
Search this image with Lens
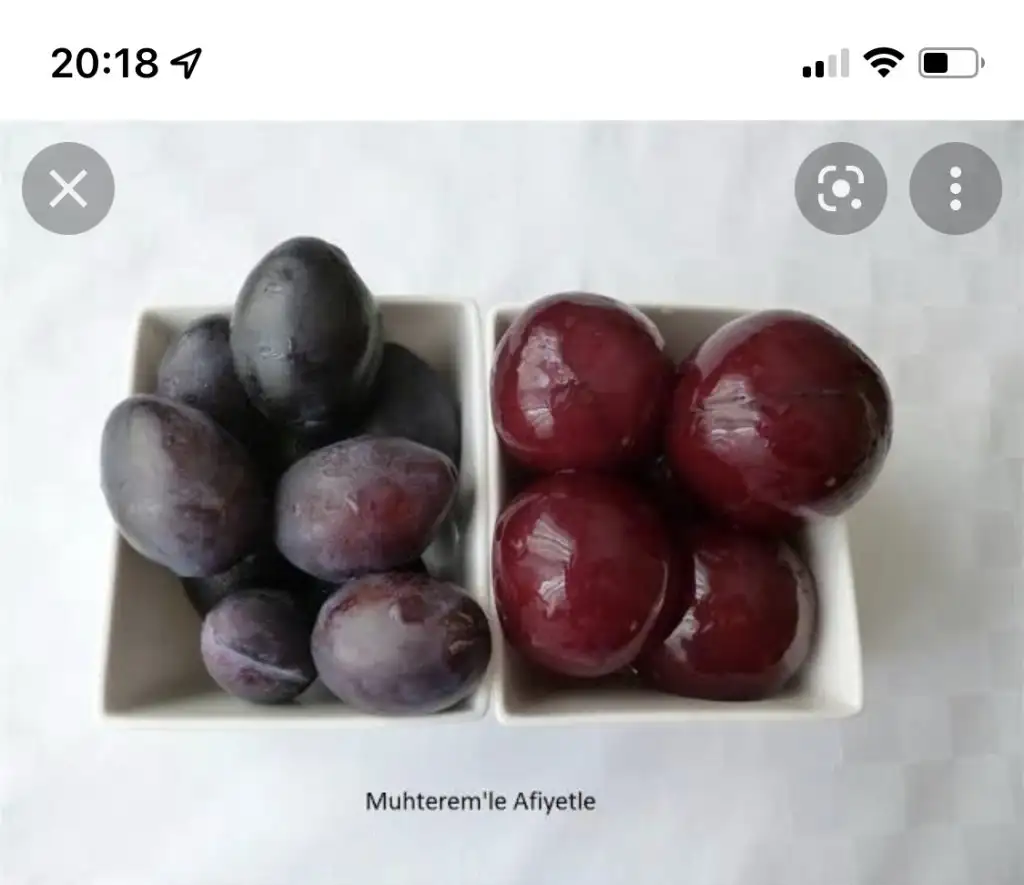[840, 188]
